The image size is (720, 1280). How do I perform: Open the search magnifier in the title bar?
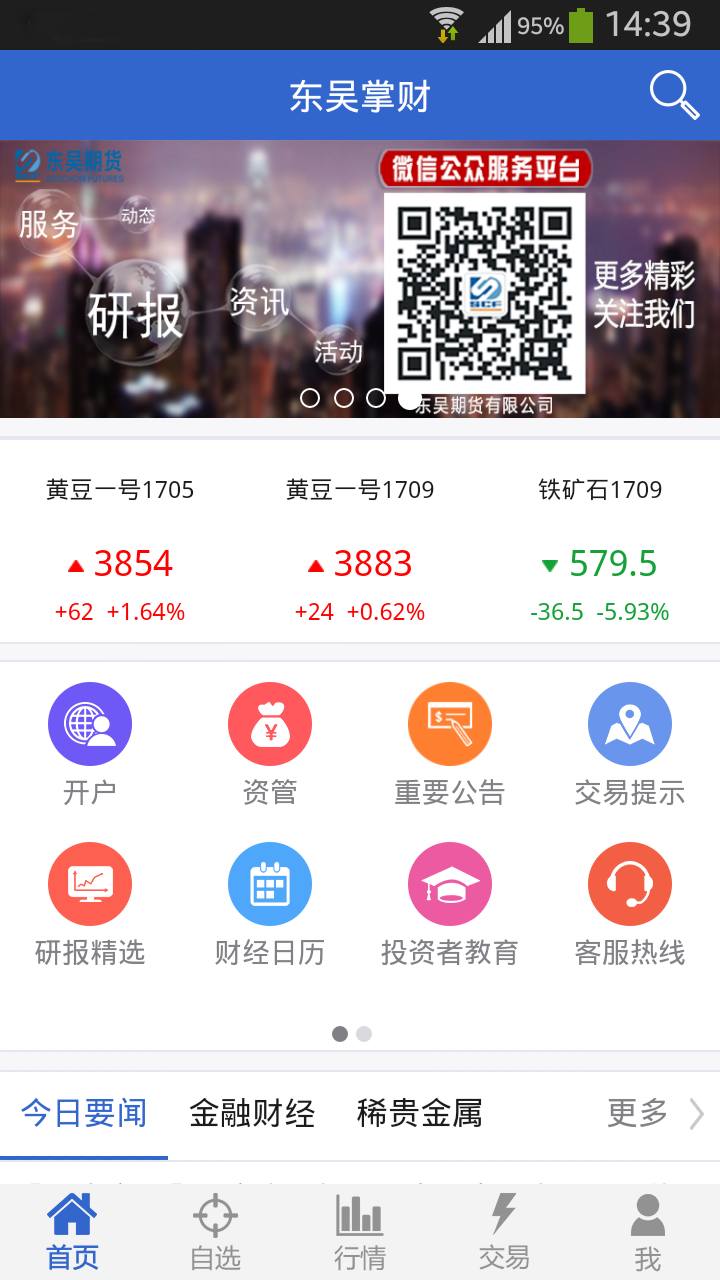pyautogui.click(x=674, y=95)
